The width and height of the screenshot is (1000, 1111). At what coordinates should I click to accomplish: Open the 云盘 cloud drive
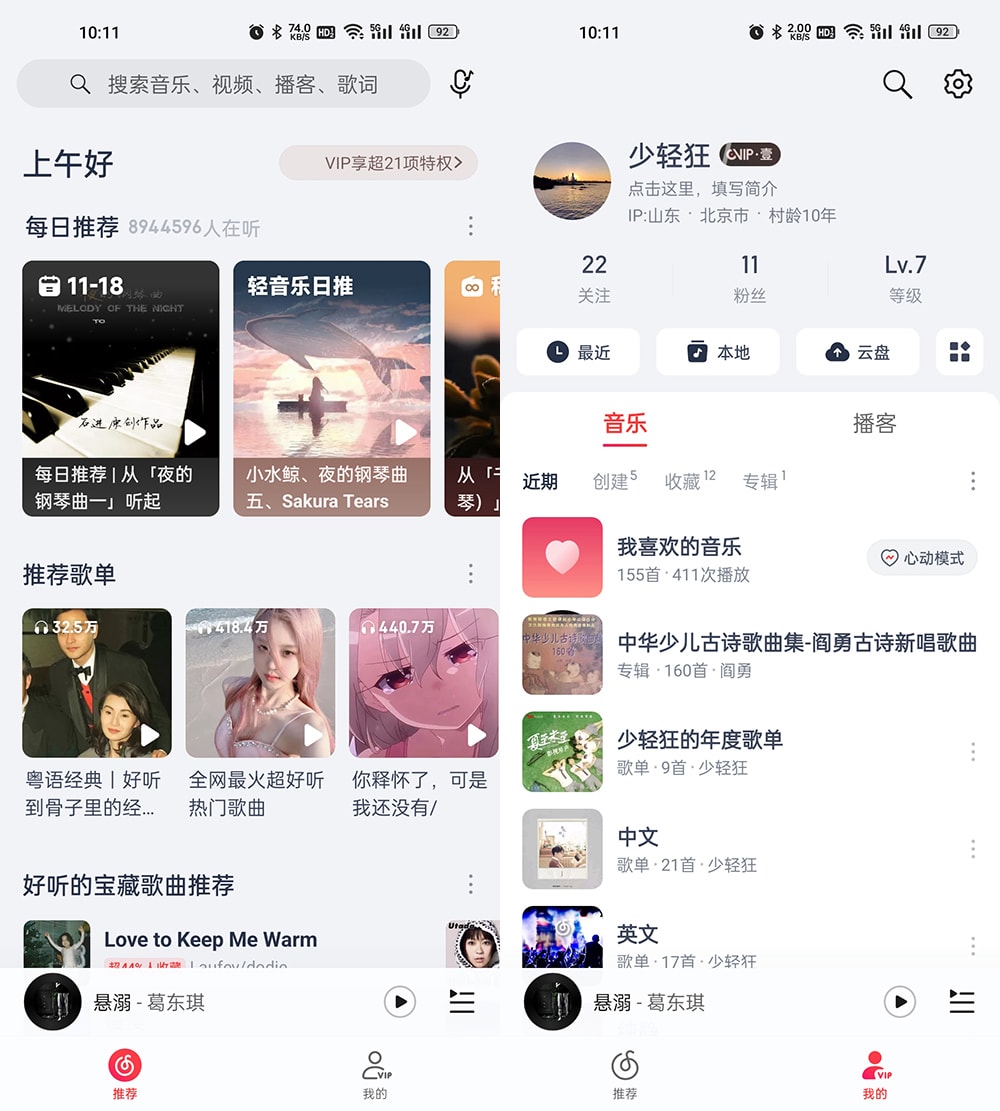coord(857,352)
